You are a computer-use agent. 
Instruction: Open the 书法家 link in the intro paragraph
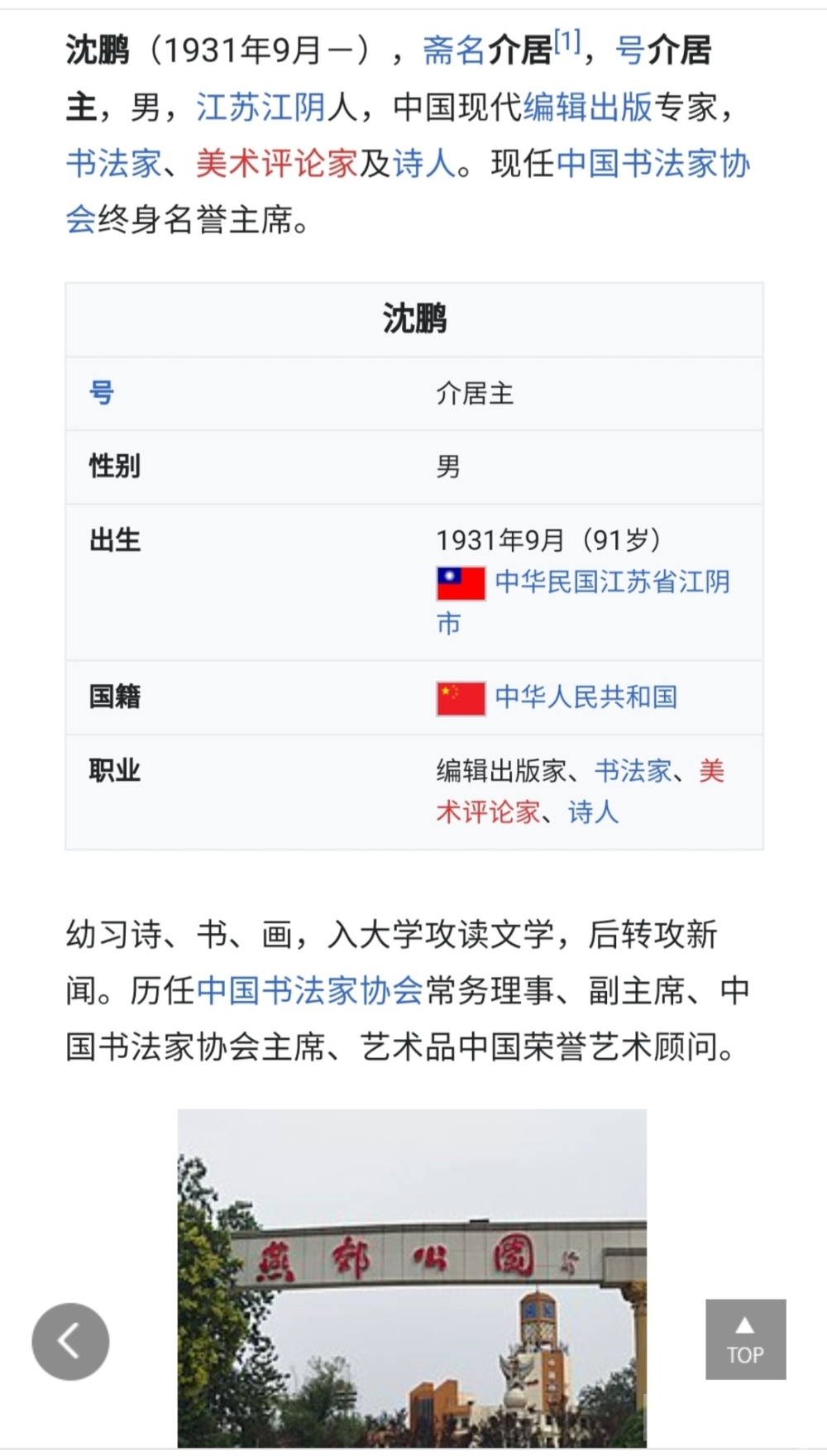(x=113, y=164)
